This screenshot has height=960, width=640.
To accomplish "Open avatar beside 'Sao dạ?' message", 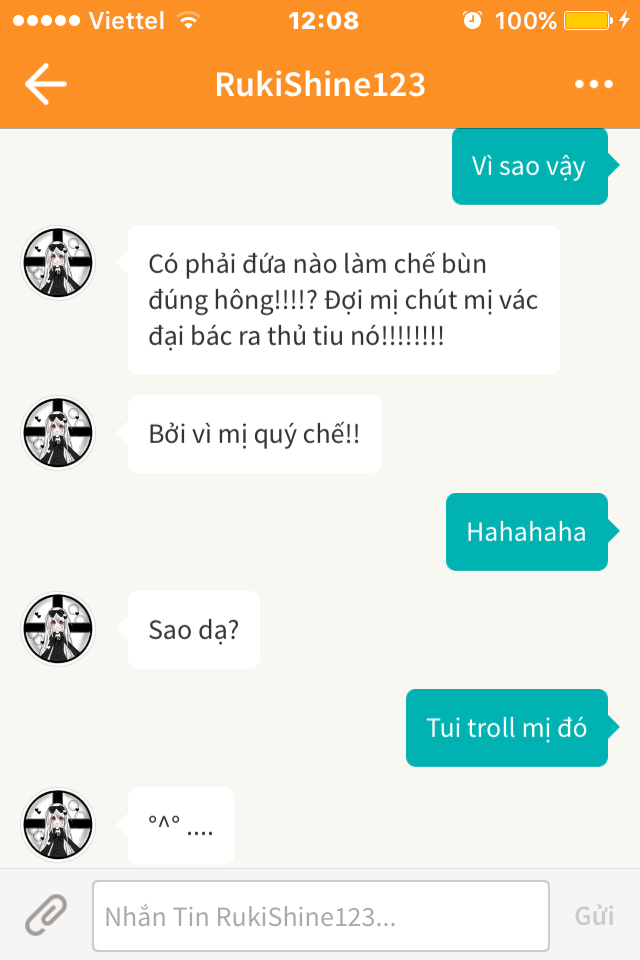I will 58,630.
